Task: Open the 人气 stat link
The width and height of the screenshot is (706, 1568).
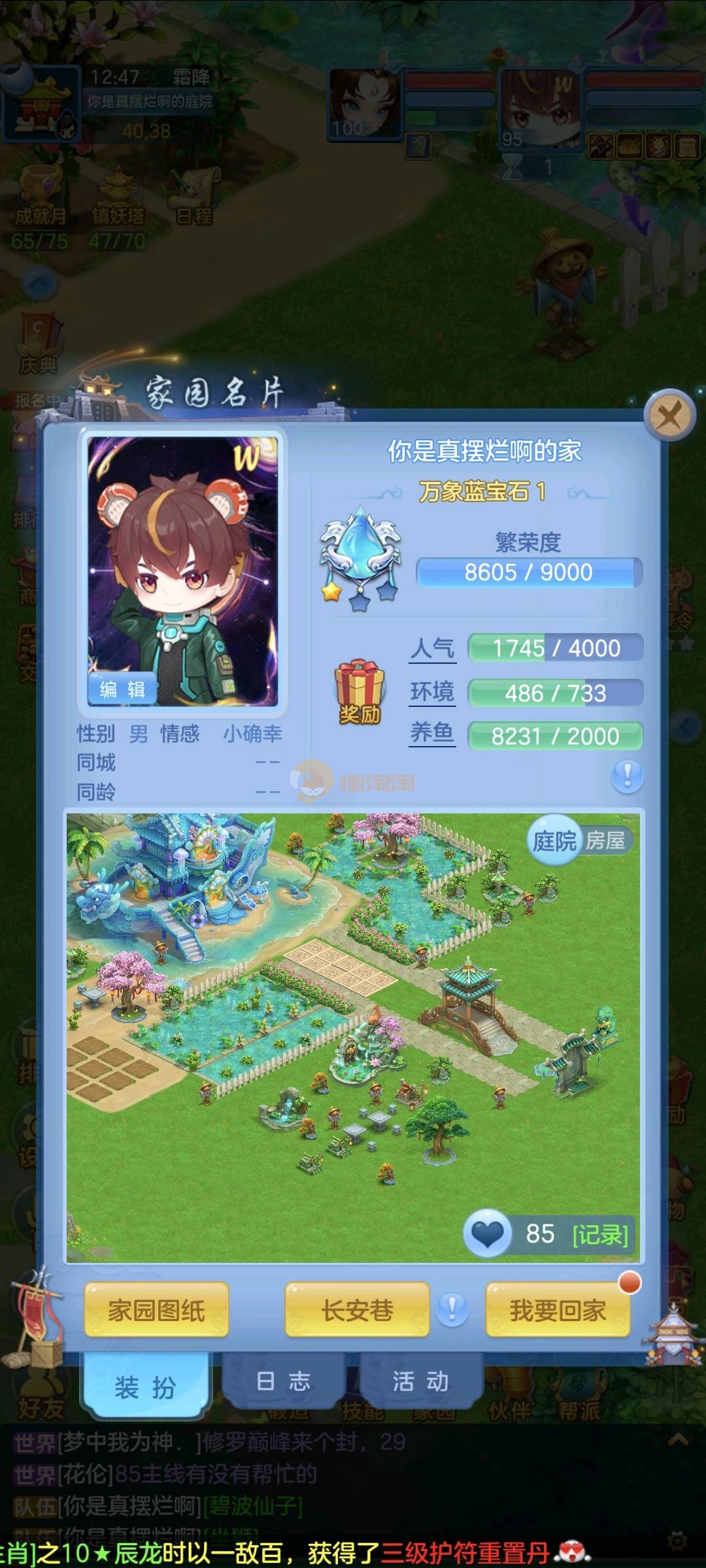Action: pos(432,649)
